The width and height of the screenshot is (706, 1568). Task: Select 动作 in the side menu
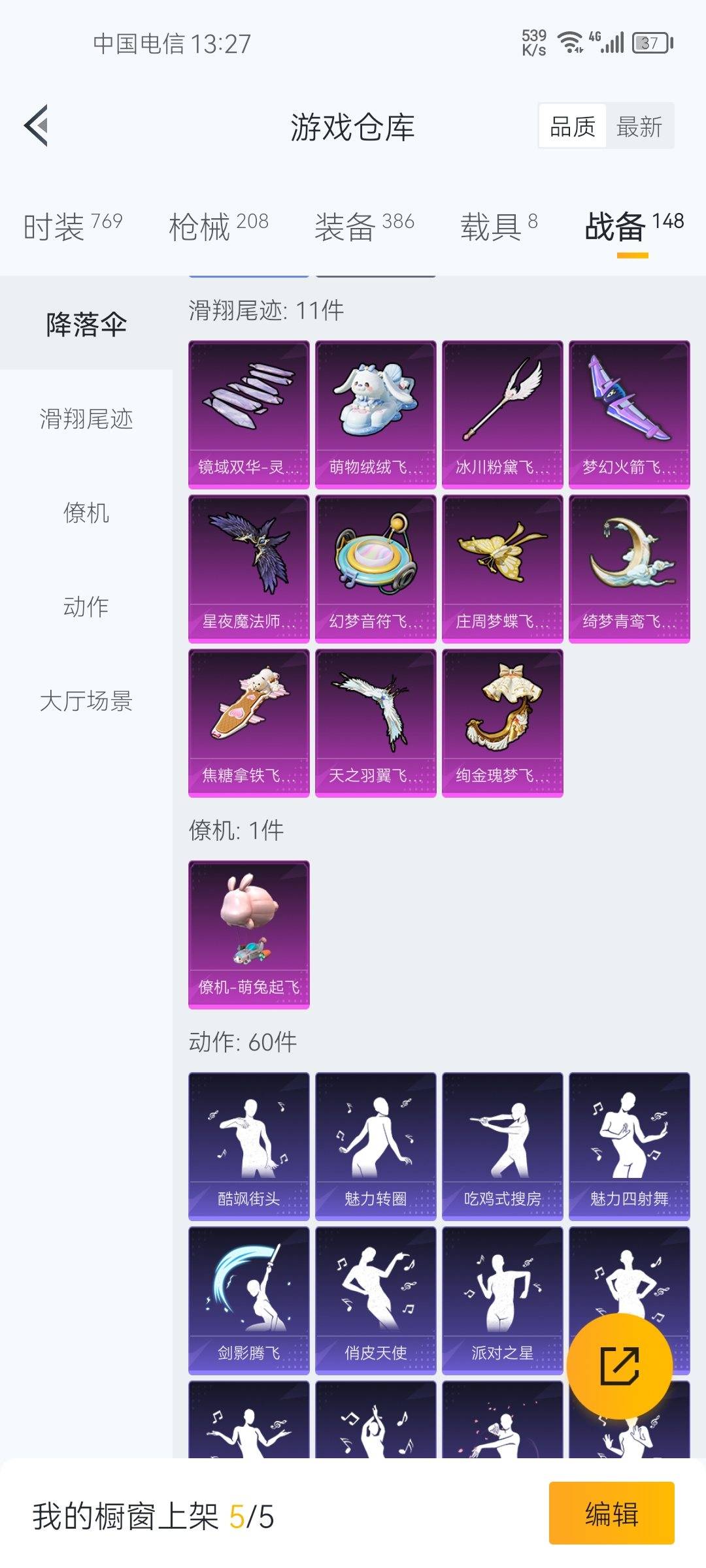click(x=86, y=607)
